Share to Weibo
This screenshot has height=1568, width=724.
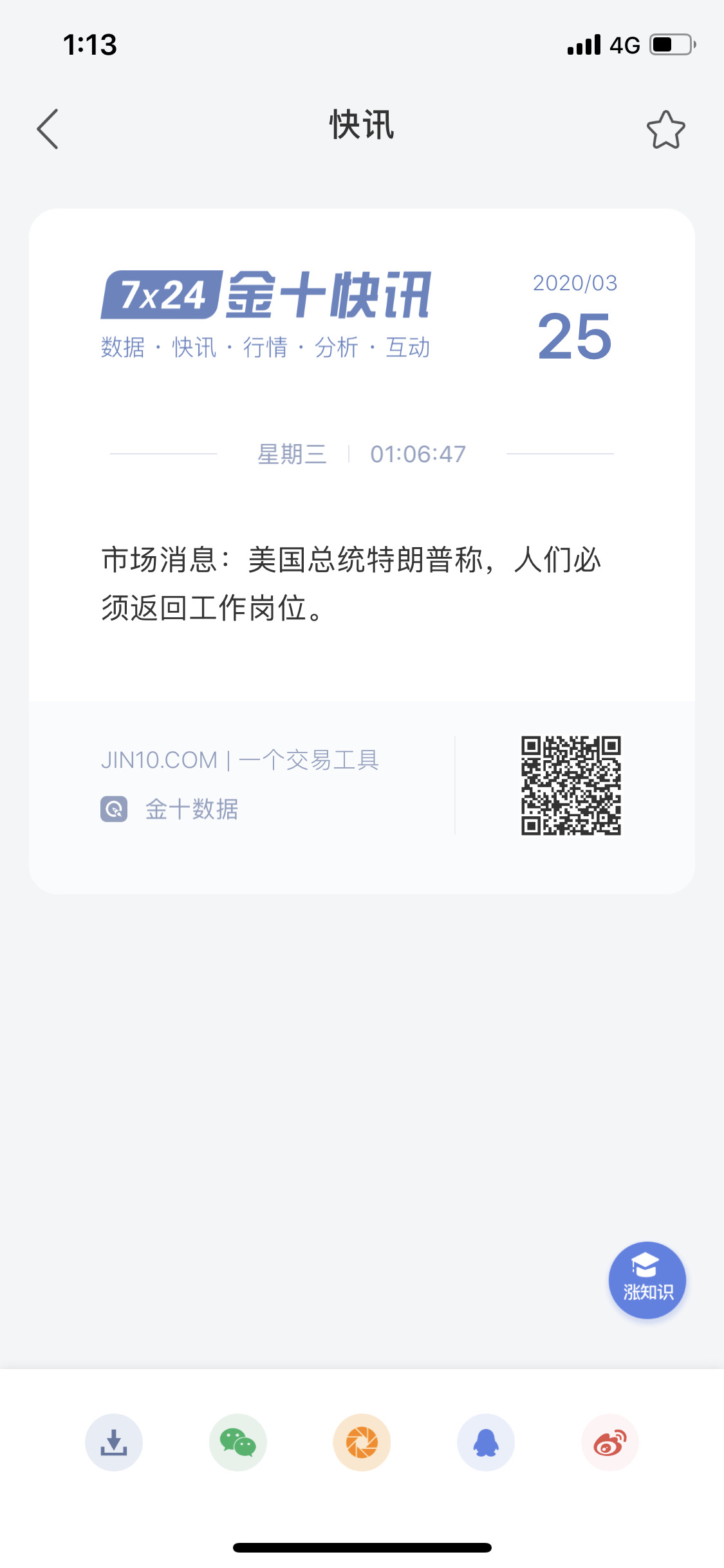click(610, 1442)
